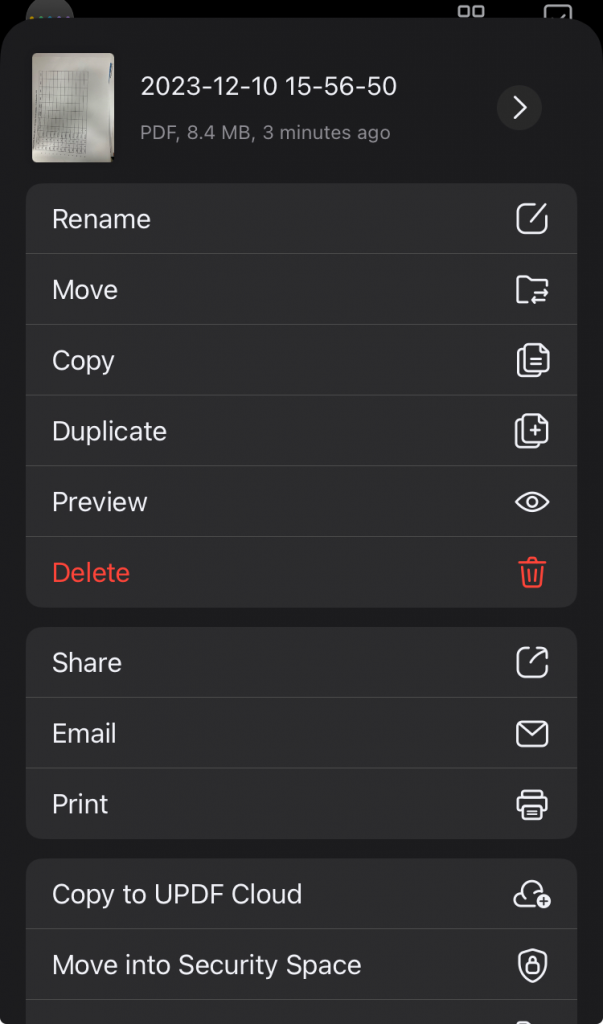Viewport: 603px width, 1024px height.
Task: Open the 2023-12-10 PDF thumbnail
Action: [x=73, y=108]
